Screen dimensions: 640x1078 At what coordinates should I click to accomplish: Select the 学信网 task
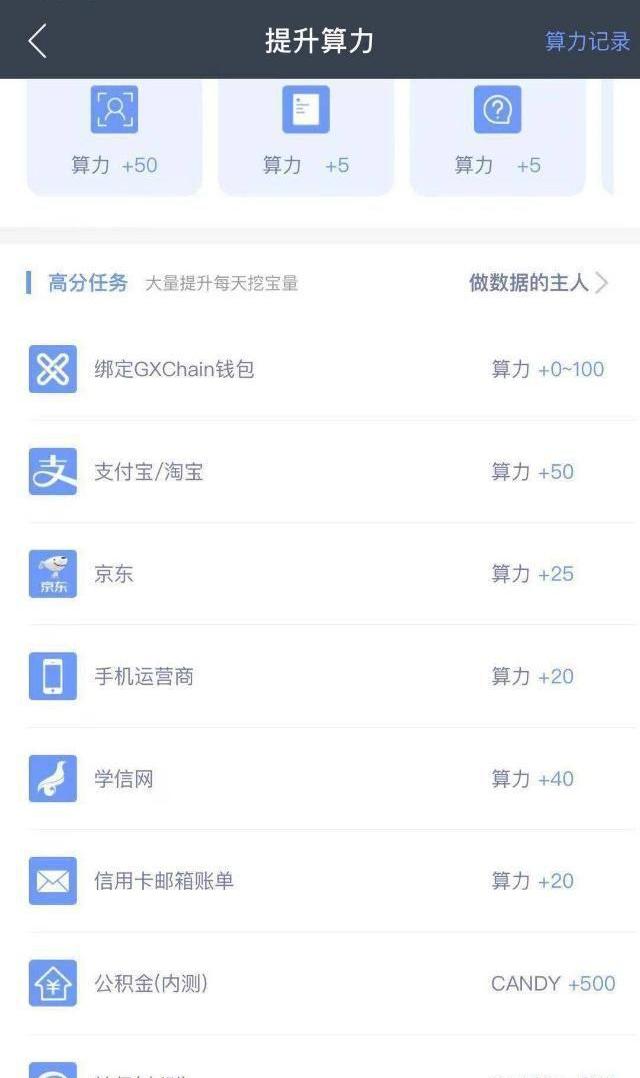click(x=331, y=778)
